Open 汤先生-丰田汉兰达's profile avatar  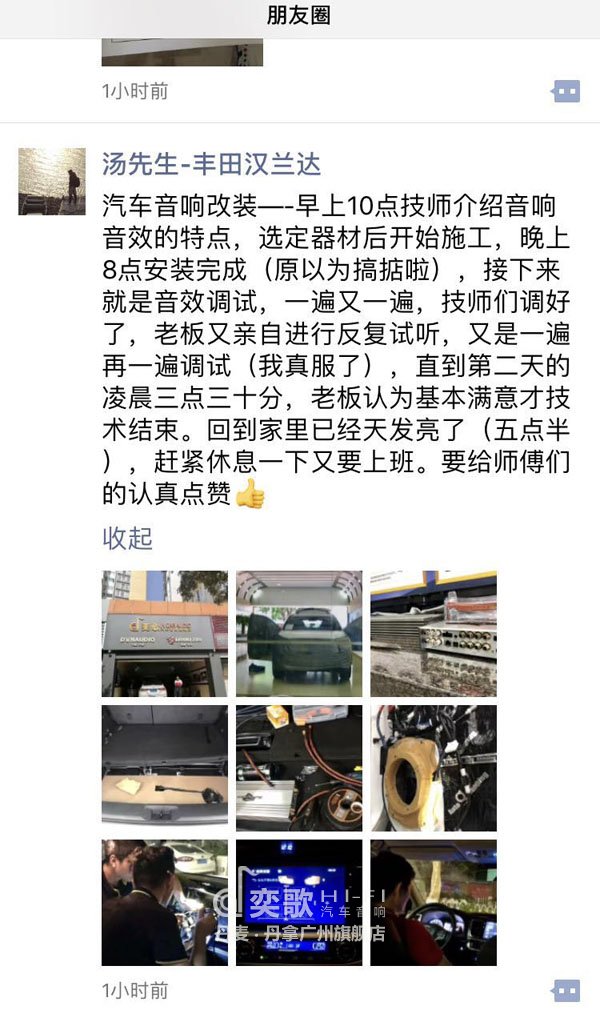(x=52, y=181)
